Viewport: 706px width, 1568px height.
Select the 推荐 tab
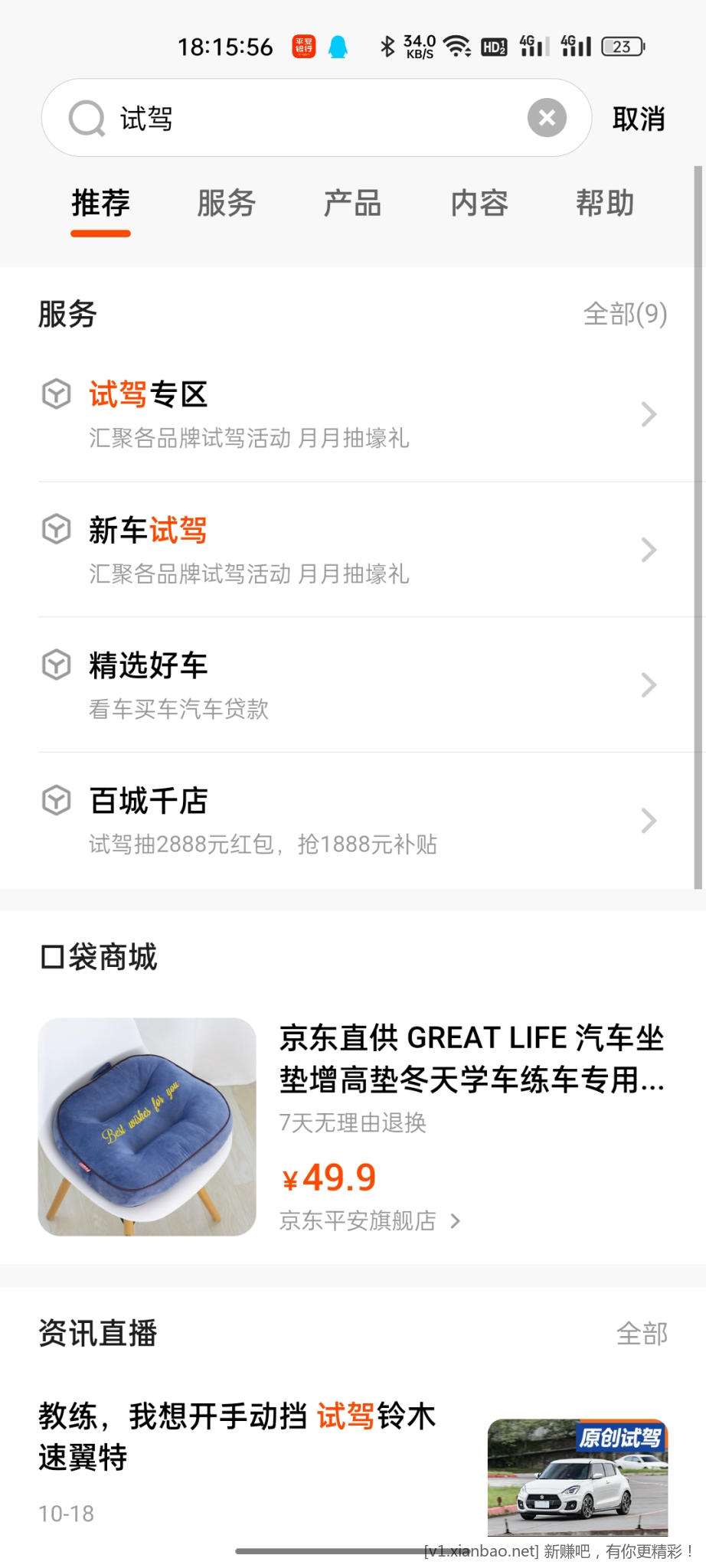(100, 203)
